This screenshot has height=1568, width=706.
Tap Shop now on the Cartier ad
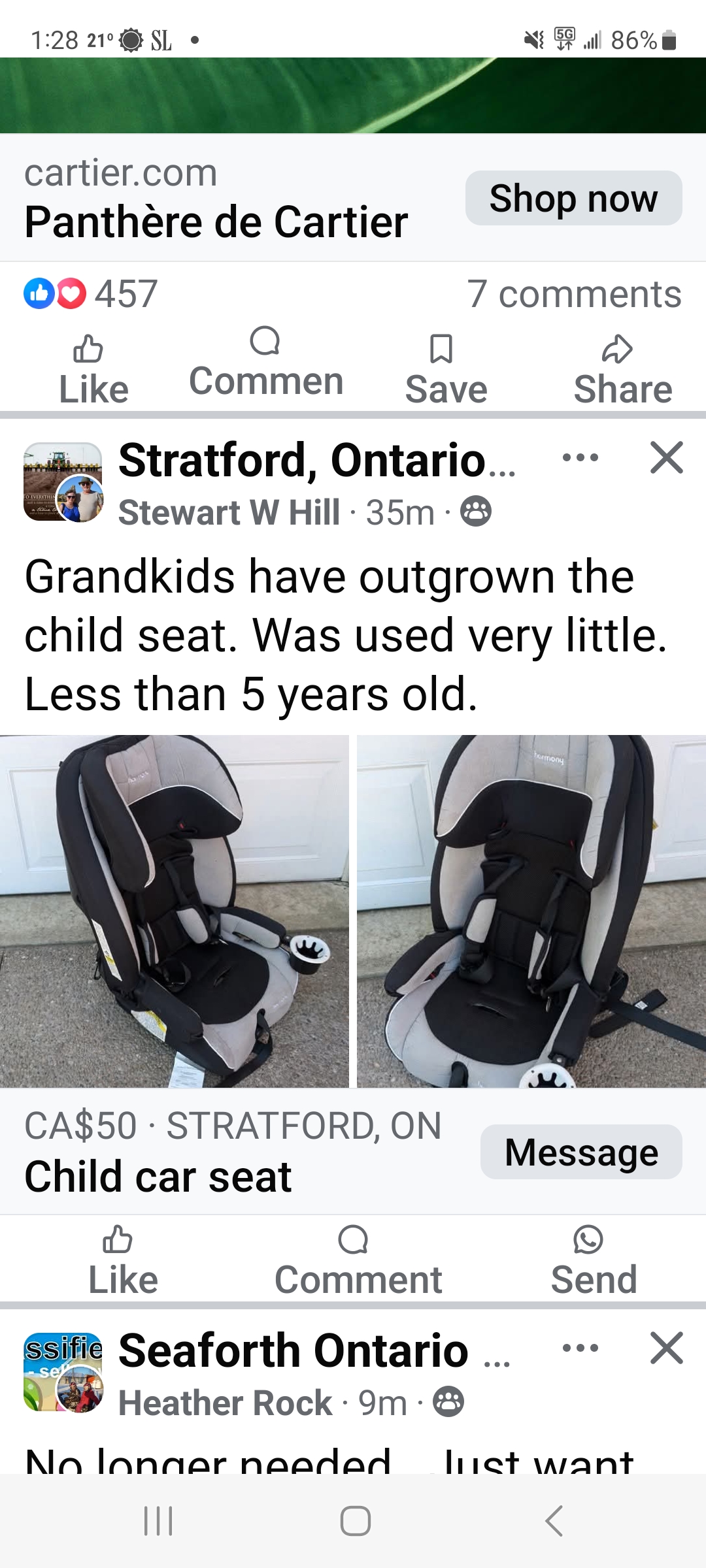point(573,199)
